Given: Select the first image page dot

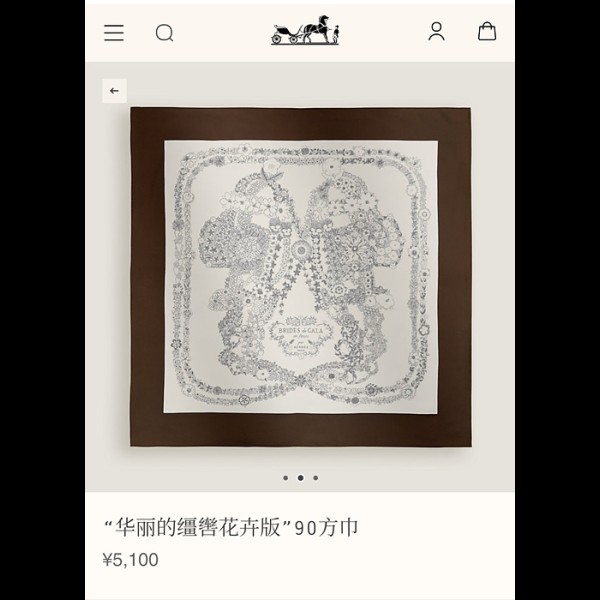Looking at the screenshot, I should (x=285, y=478).
